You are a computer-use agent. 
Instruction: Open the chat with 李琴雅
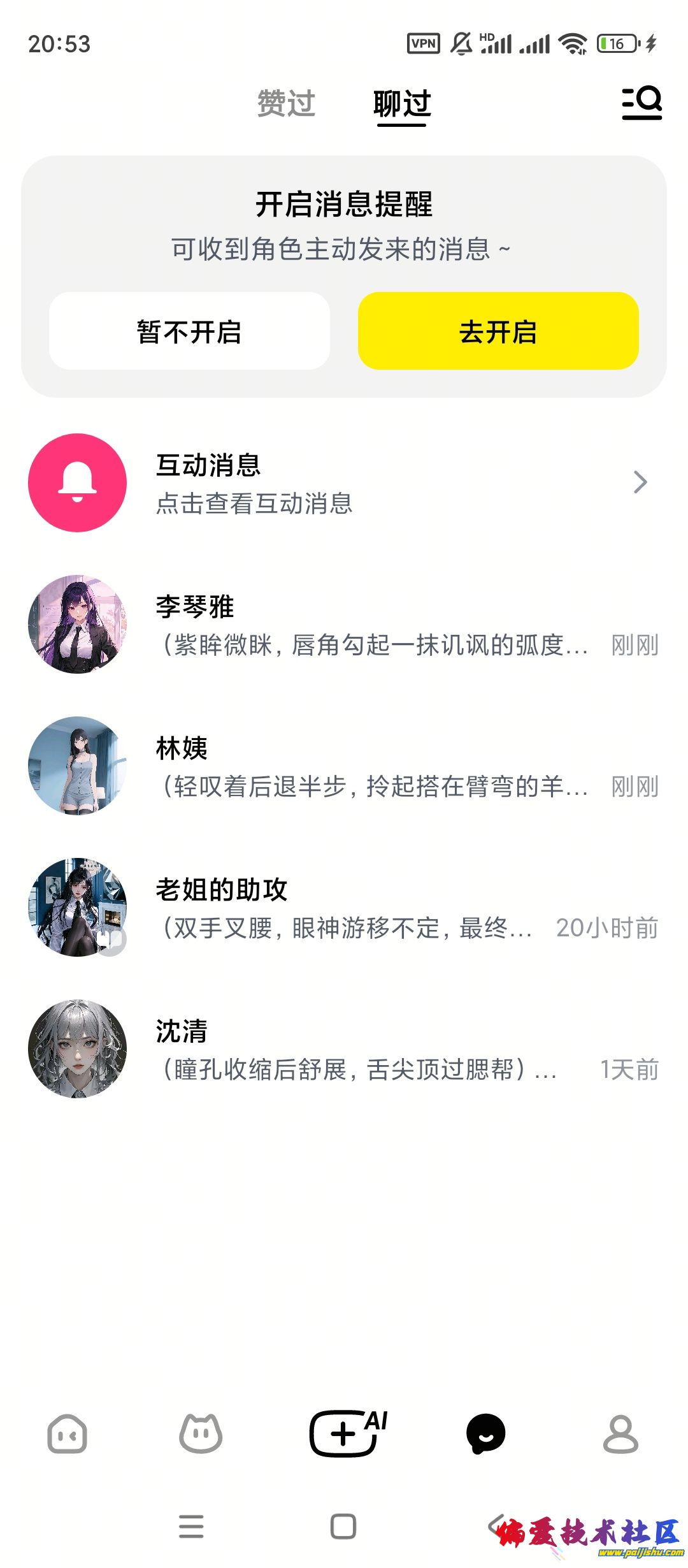pos(344,625)
